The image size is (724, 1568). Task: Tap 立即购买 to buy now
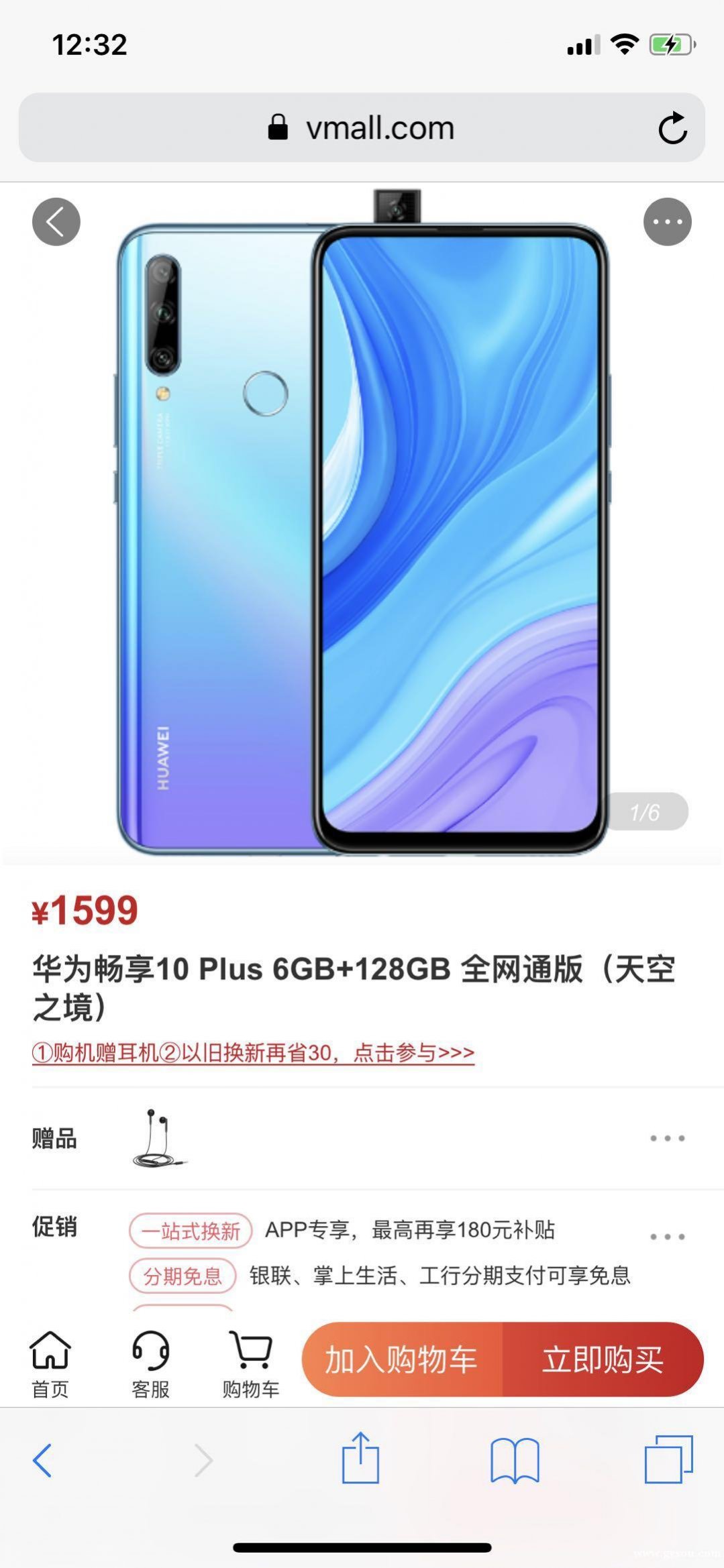tap(603, 1359)
